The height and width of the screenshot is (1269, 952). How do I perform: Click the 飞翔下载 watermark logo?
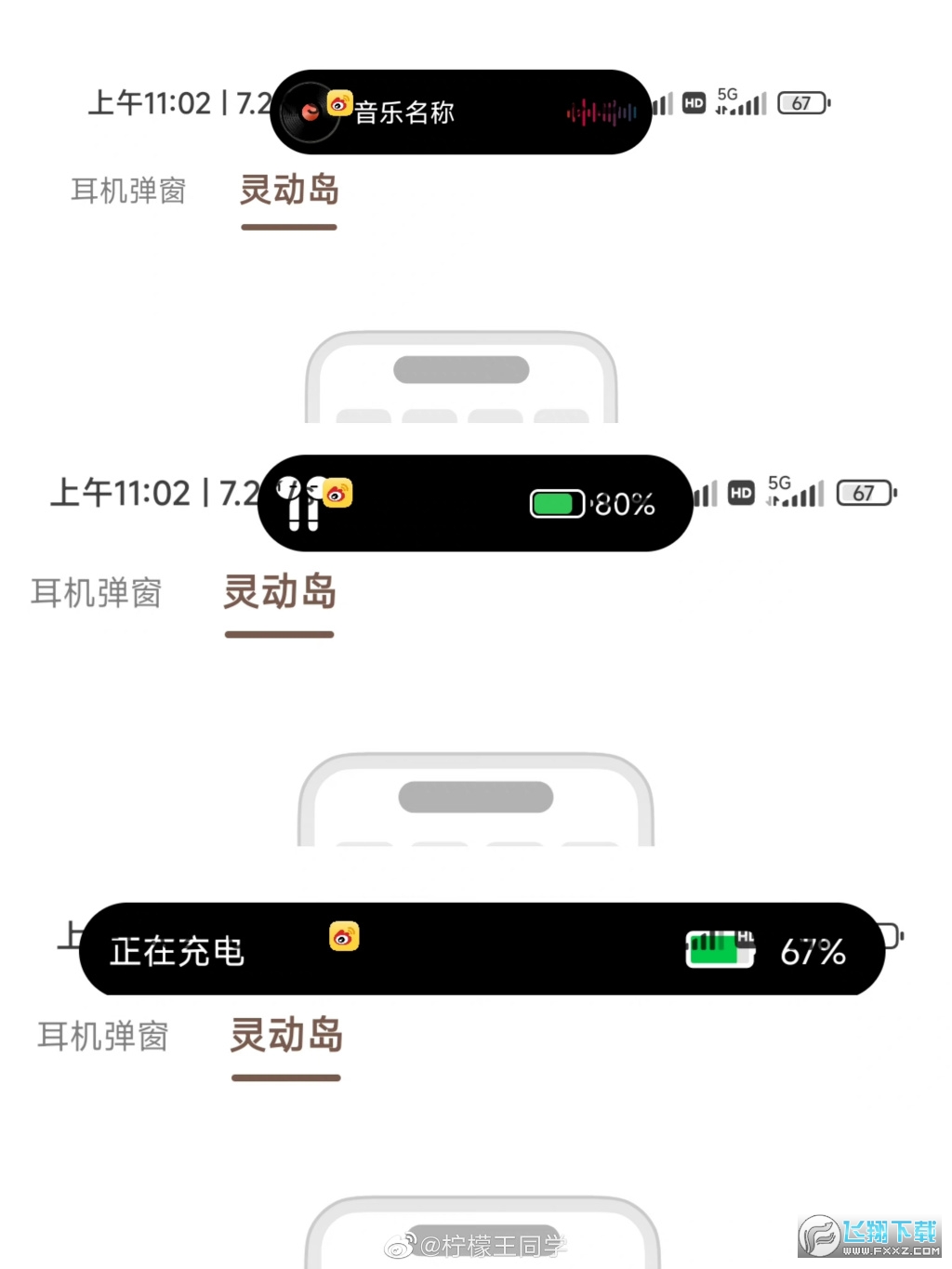(x=868, y=1236)
